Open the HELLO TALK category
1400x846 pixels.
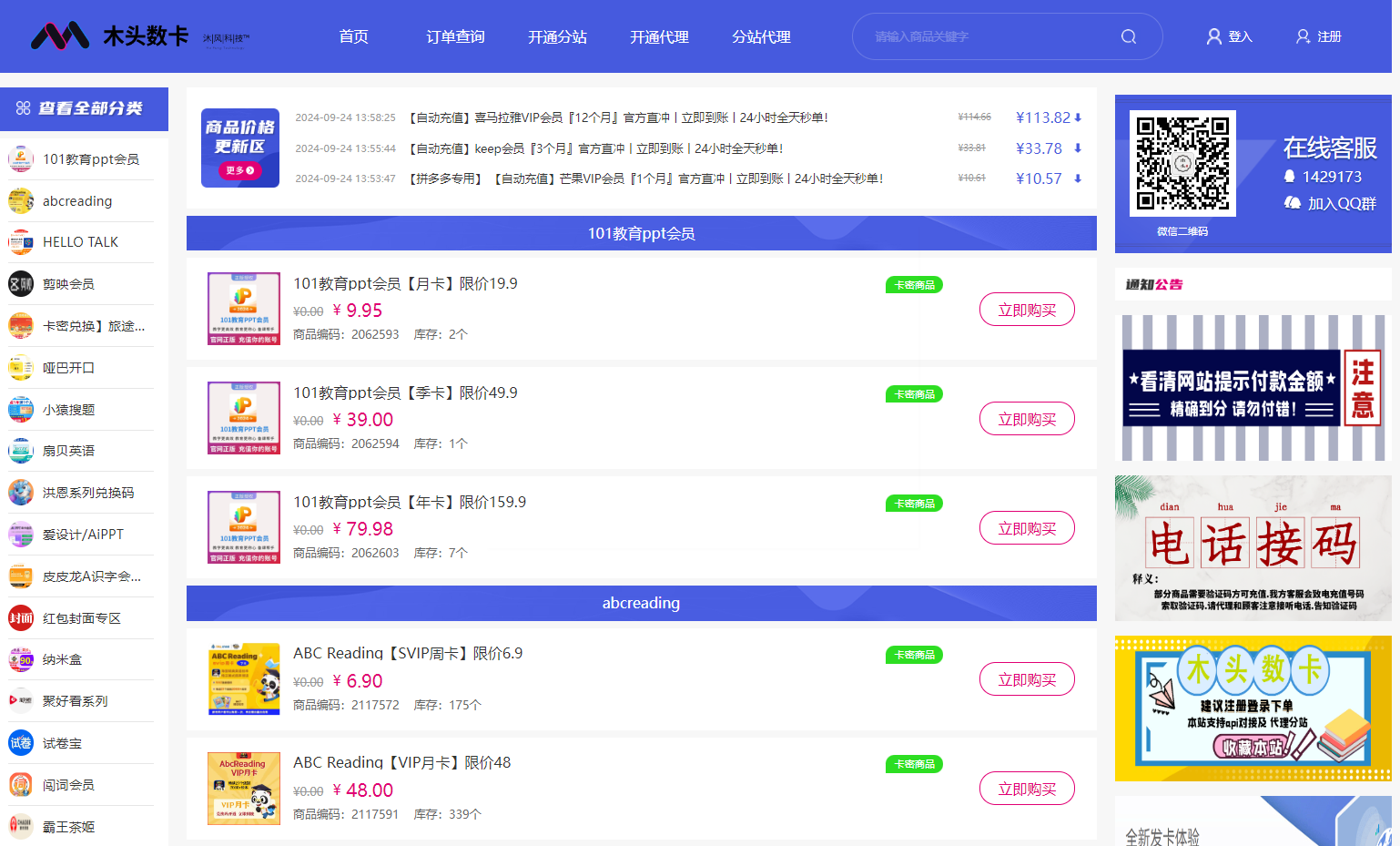80,242
